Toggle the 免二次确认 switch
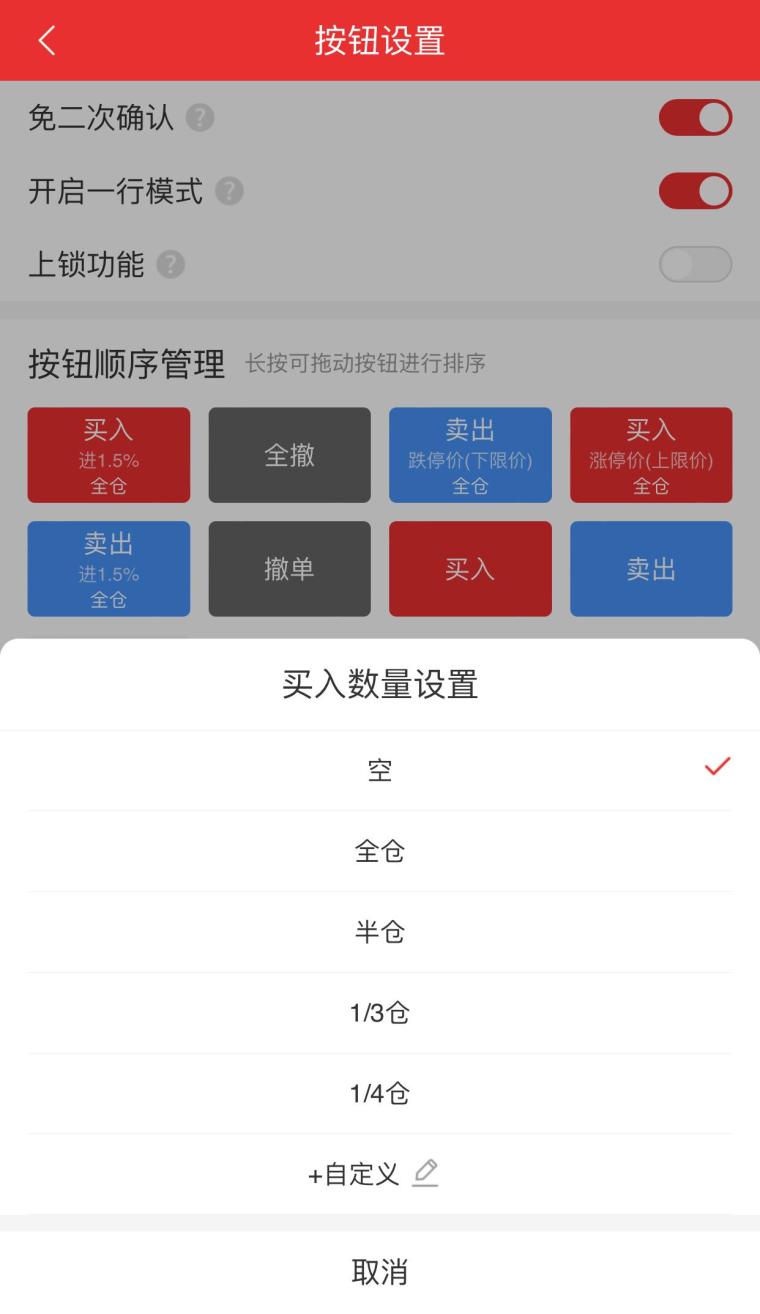The image size is (760, 1314). tap(695, 118)
